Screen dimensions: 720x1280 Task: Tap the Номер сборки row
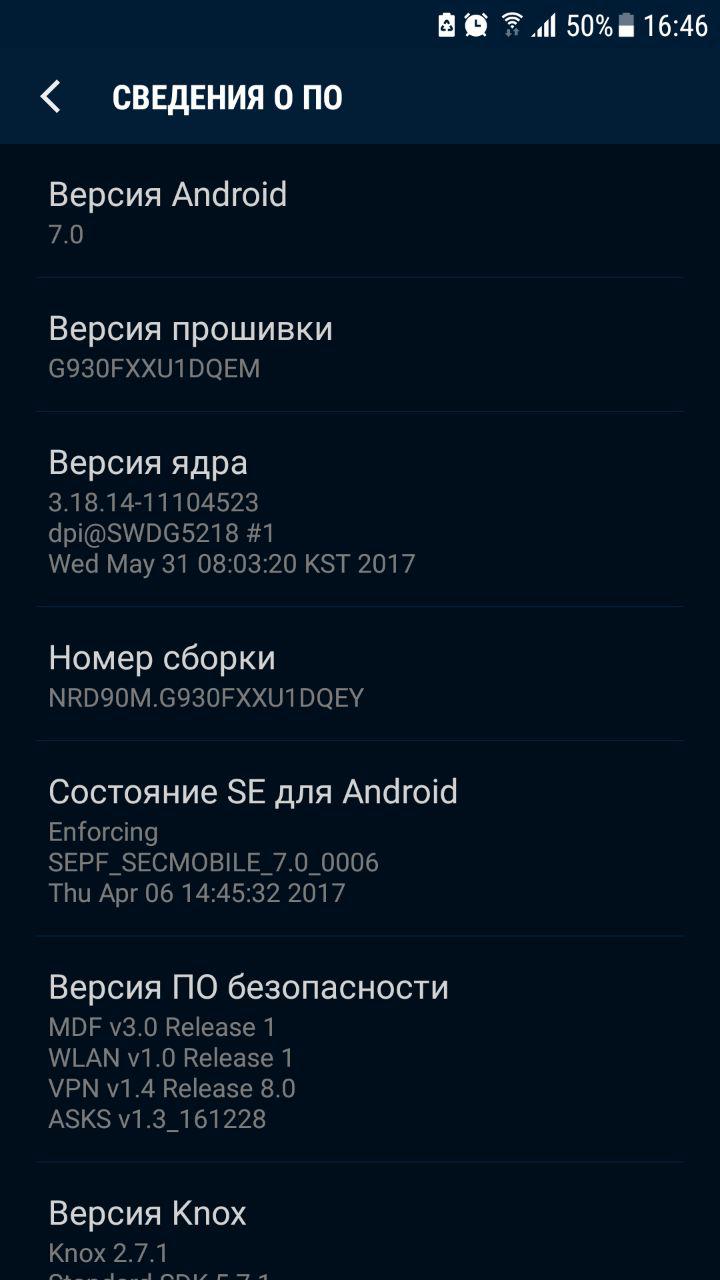(x=360, y=674)
